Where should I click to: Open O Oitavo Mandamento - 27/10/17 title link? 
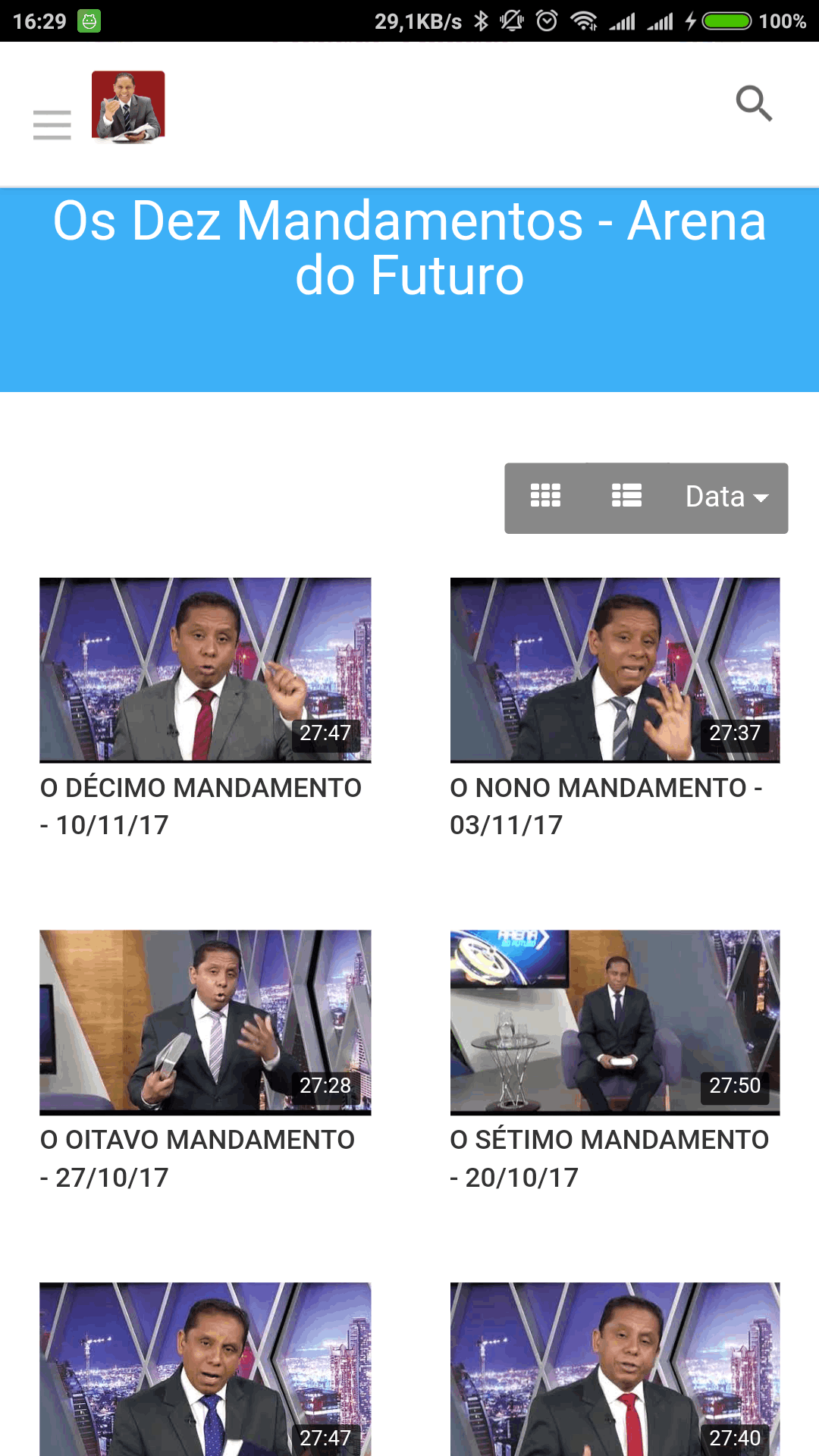click(x=197, y=1158)
